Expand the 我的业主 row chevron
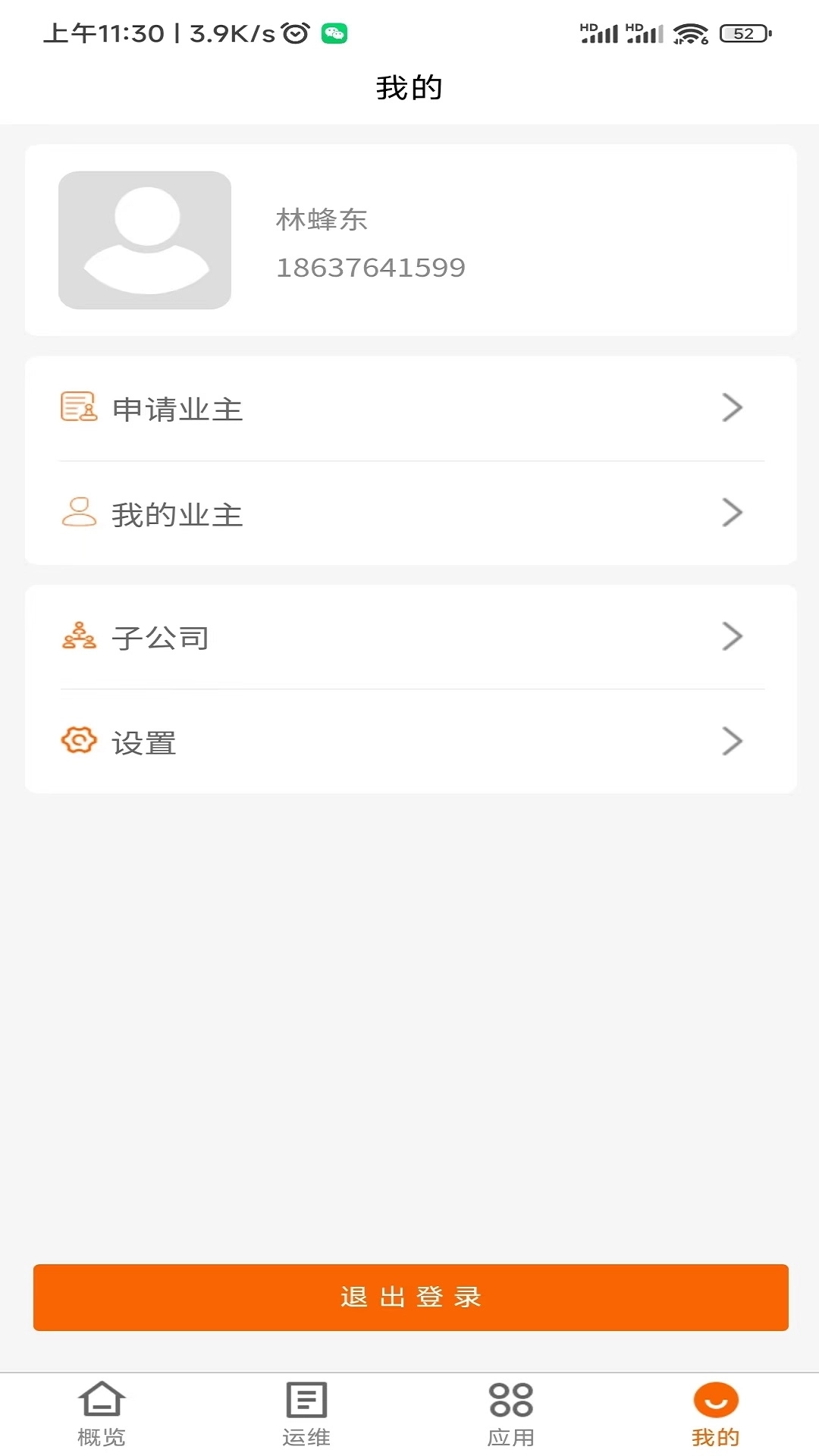This screenshot has height=1456, width=819. (x=733, y=513)
